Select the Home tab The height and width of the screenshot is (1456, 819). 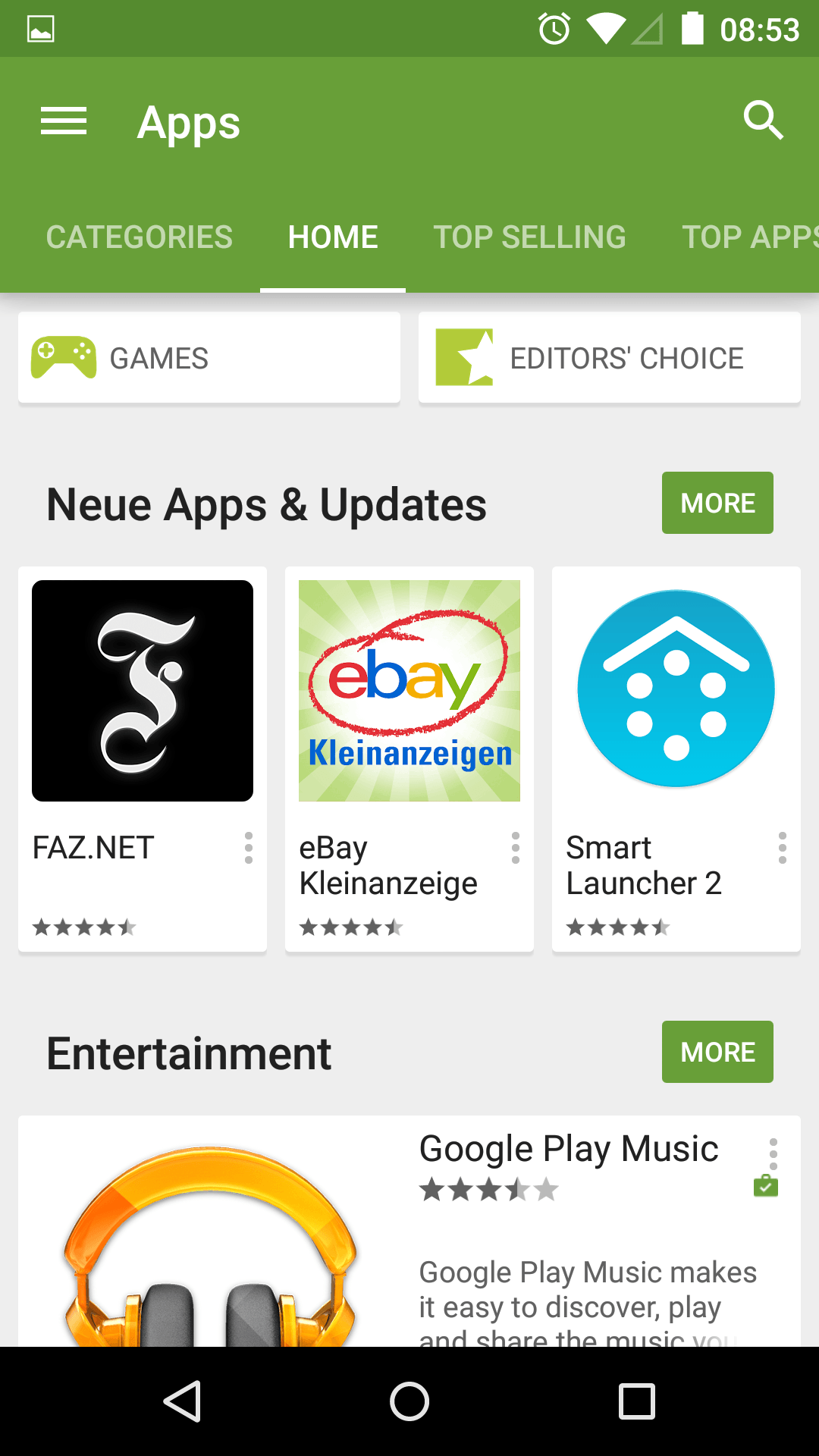pyautogui.click(x=333, y=237)
